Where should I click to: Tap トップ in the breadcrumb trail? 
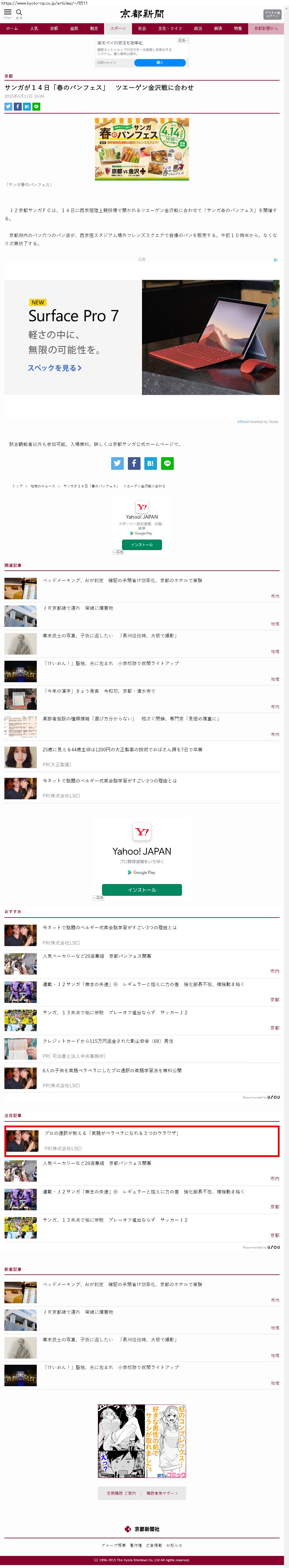pos(18,486)
